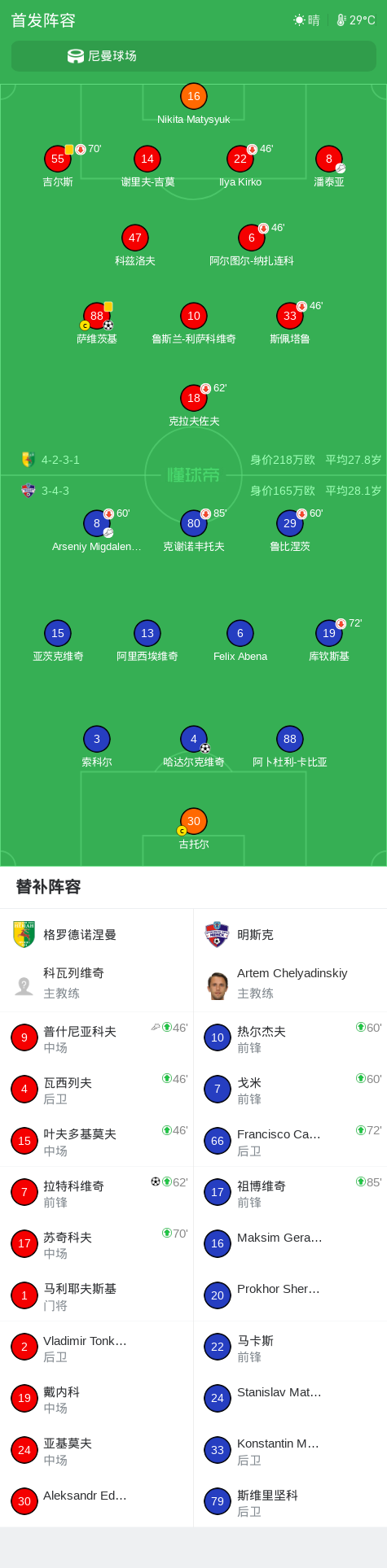
Task: Open substitute 普什尼亚科夫 number 9
Action: (x=97, y=1037)
